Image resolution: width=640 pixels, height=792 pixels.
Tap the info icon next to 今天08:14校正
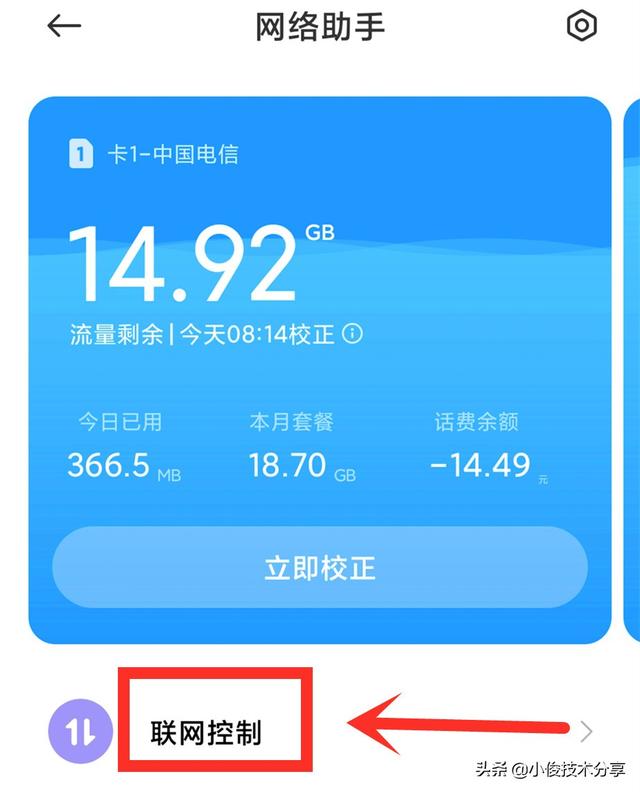tap(352, 334)
